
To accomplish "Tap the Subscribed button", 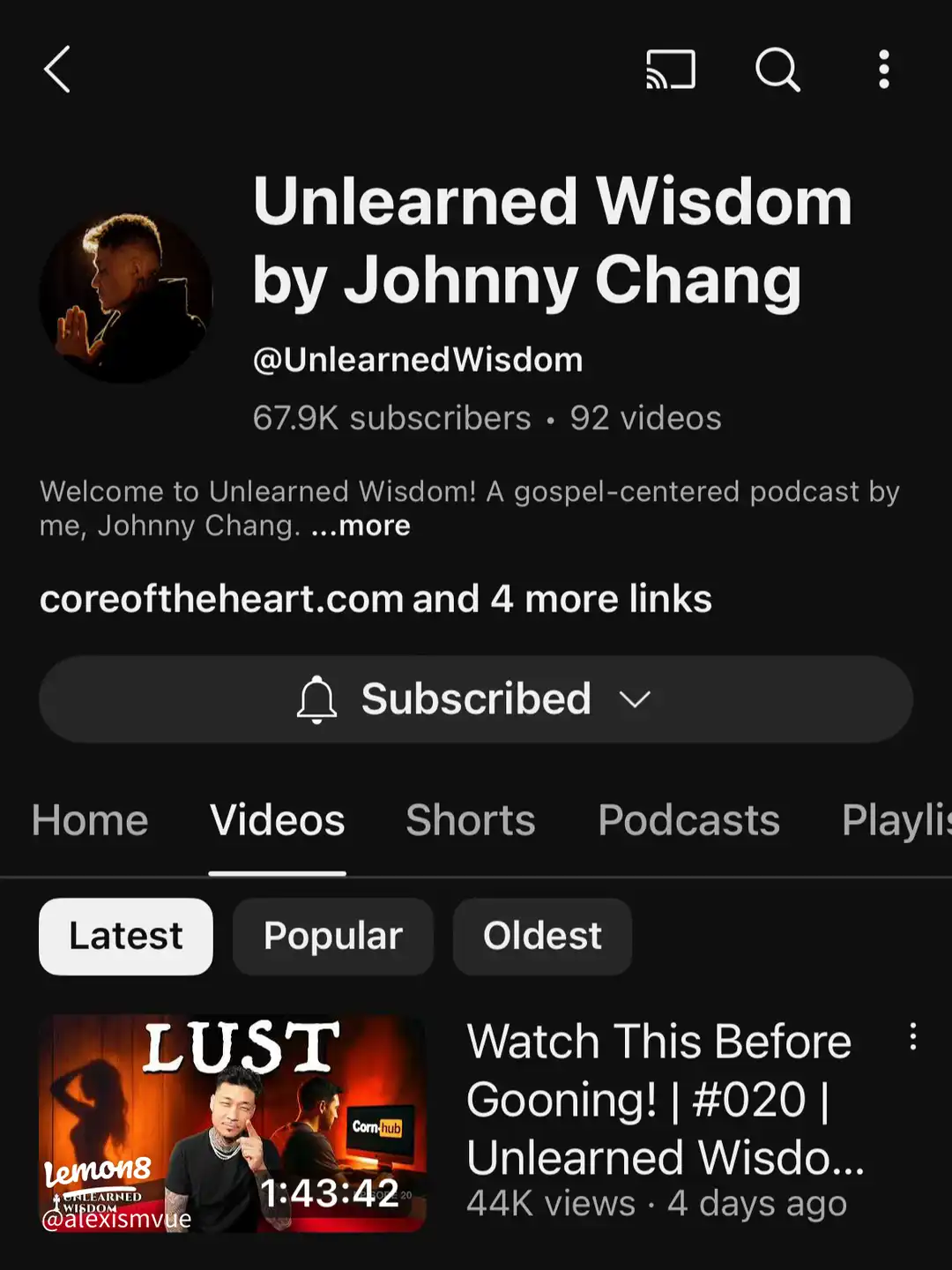I will click(476, 698).
